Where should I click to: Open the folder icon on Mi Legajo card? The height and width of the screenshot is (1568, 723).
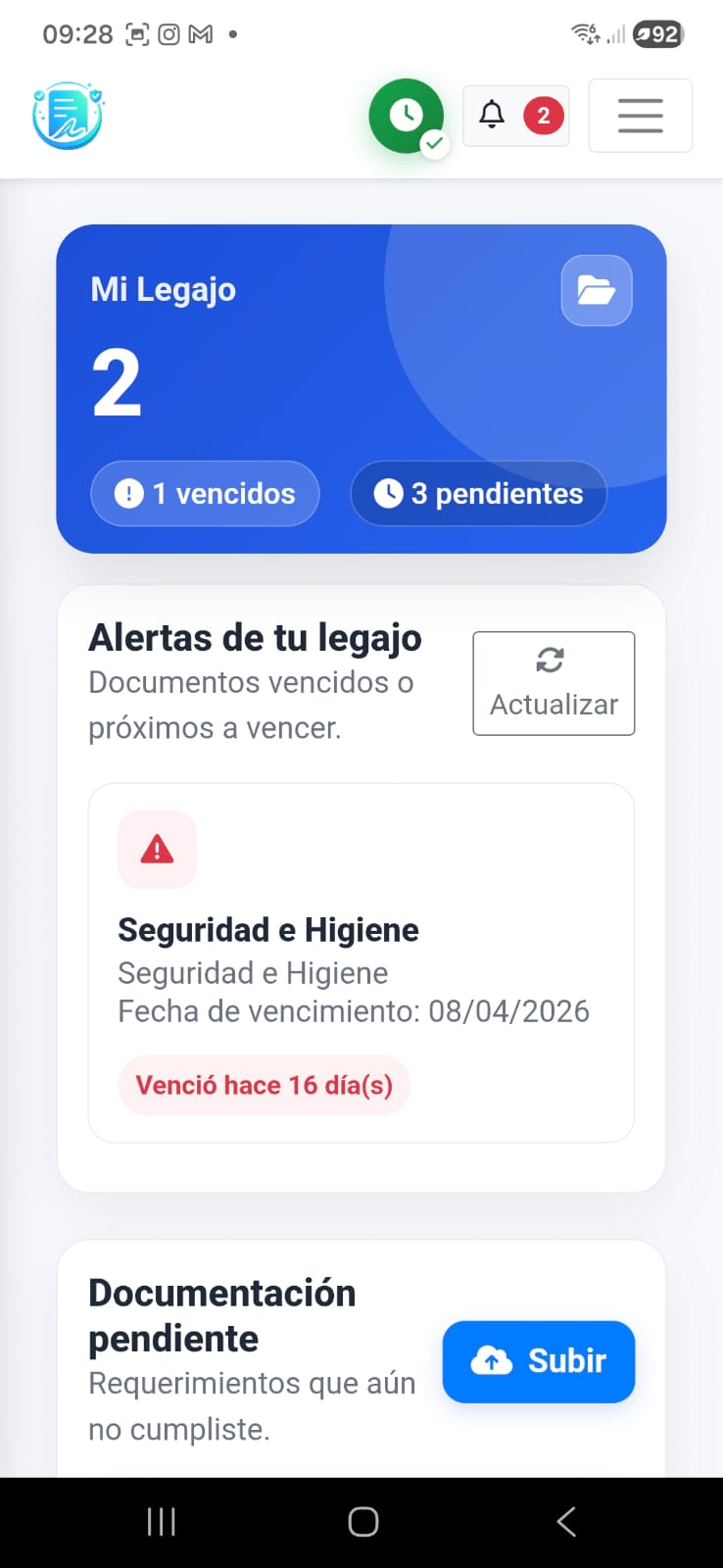pyautogui.click(x=597, y=290)
